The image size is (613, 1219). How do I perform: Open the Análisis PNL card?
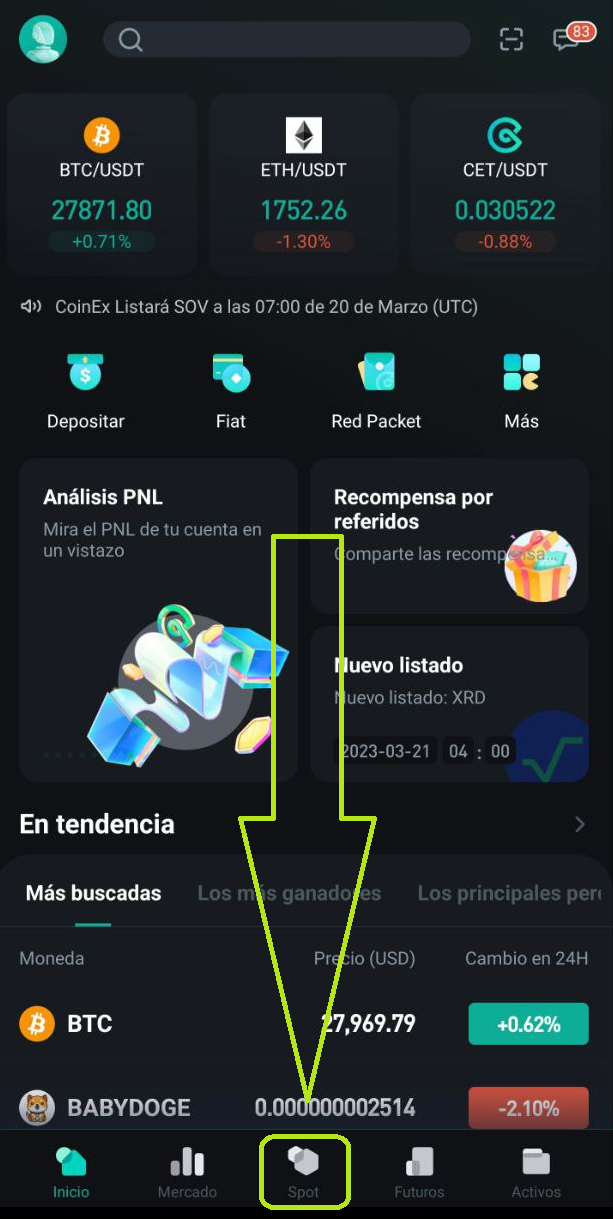(158, 620)
